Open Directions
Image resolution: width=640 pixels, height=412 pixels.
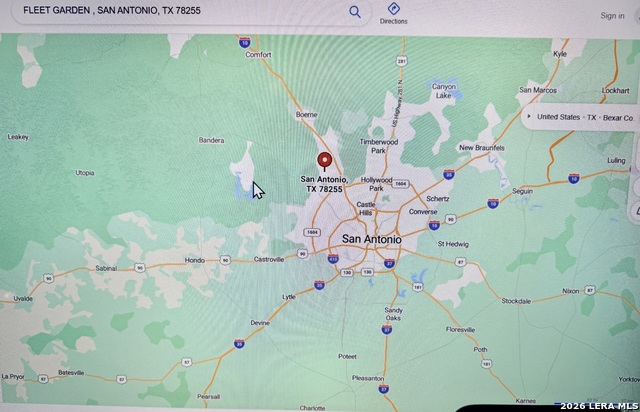pos(393,13)
